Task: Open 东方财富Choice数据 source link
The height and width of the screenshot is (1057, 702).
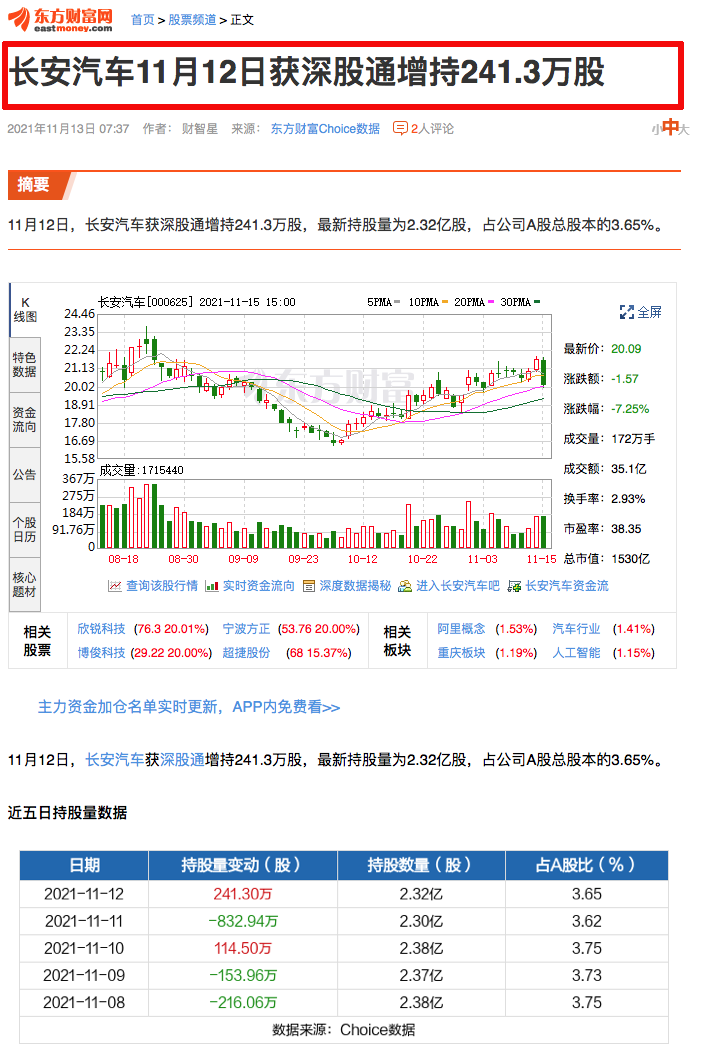Action: click(325, 129)
